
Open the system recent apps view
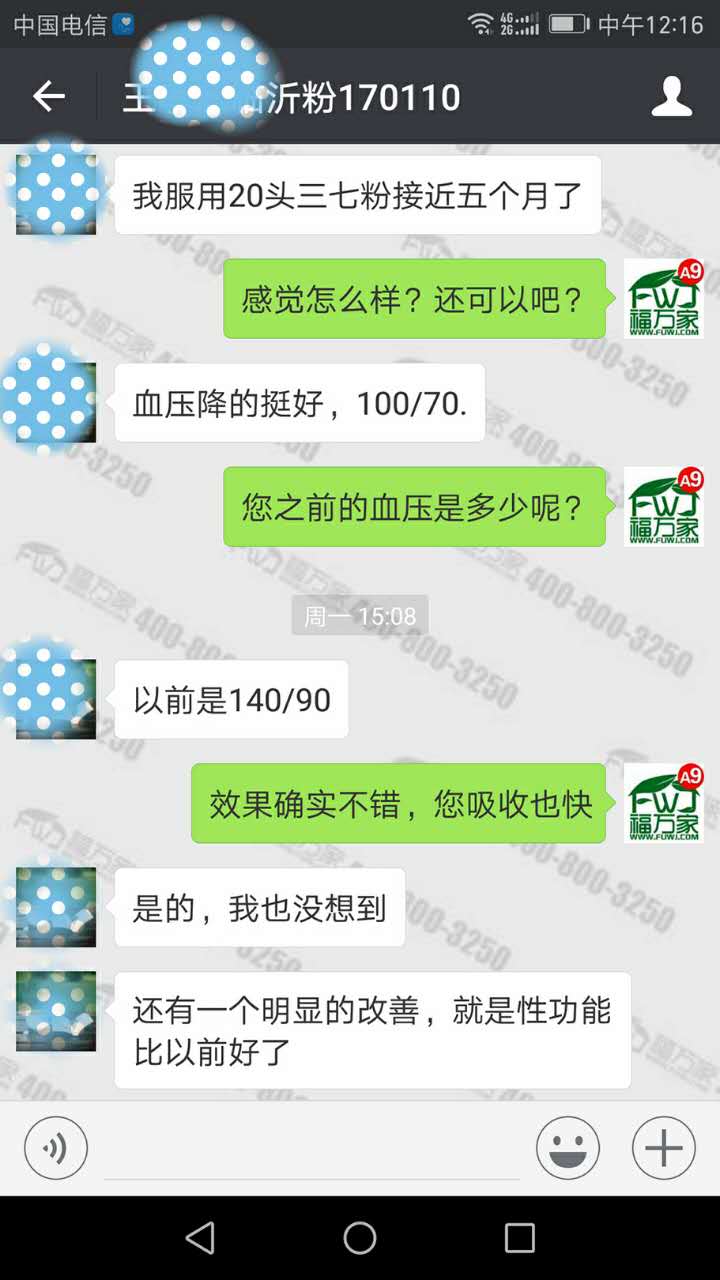pos(519,1238)
